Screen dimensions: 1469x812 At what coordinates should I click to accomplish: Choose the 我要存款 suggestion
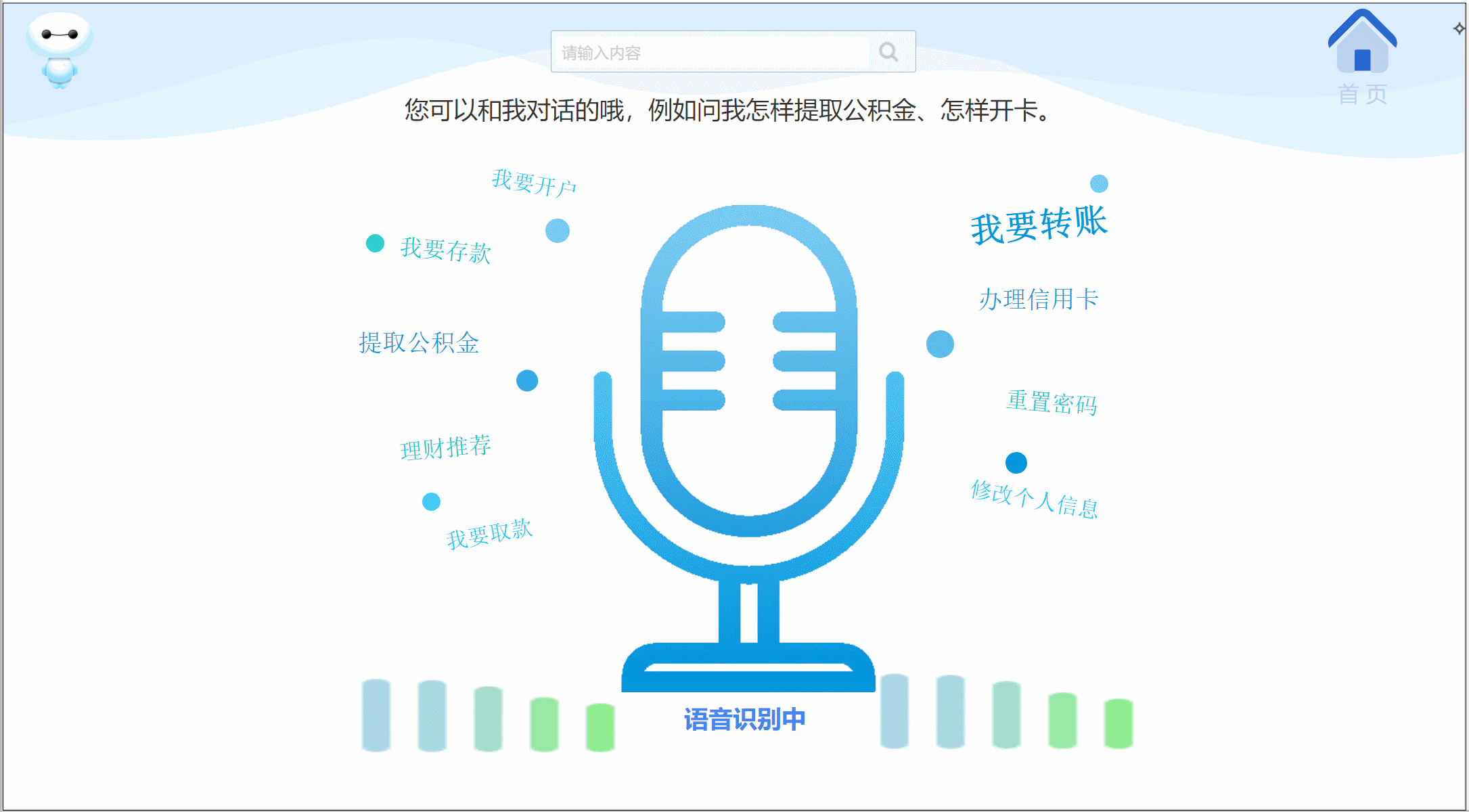point(445,250)
